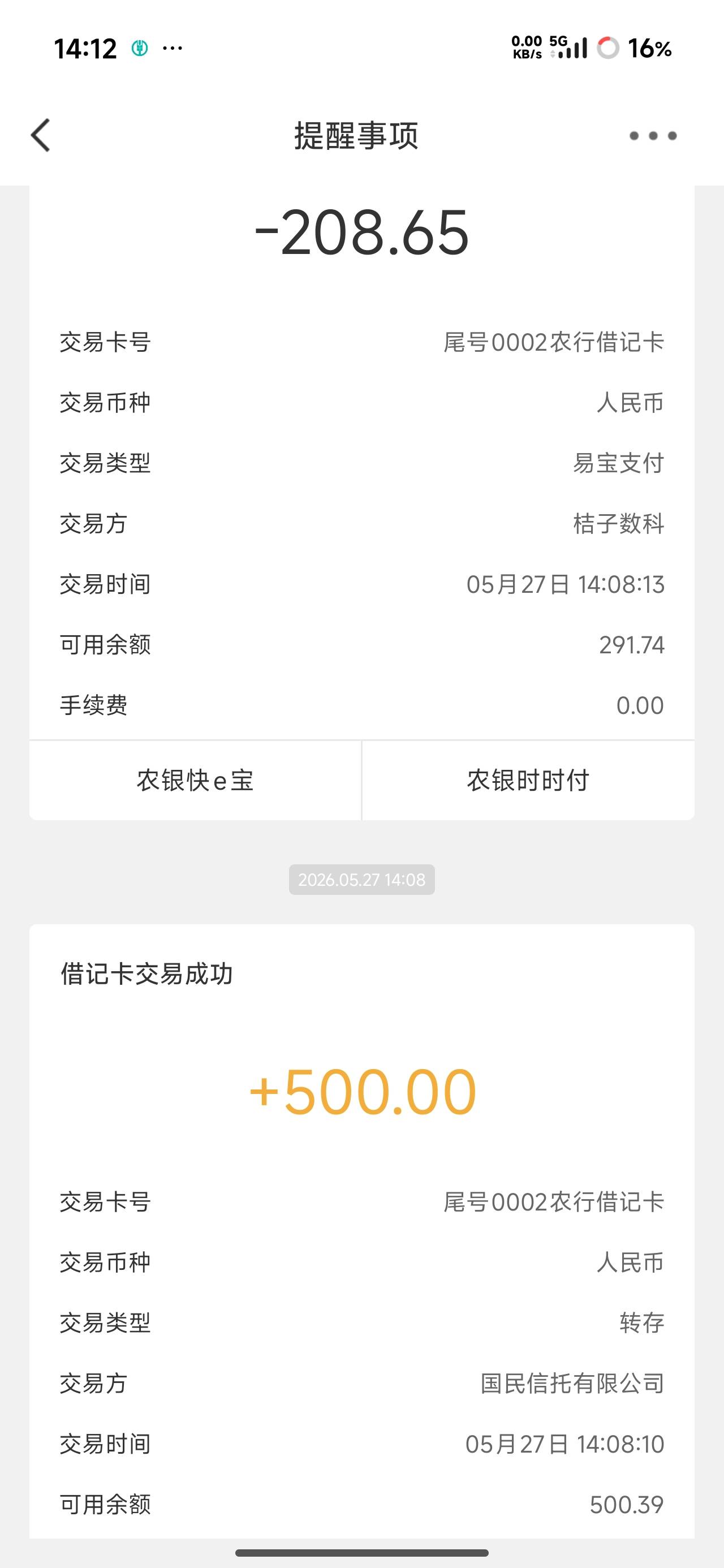Open 农银时时付
Viewport: 724px width, 1568px height.
[528, 781]
